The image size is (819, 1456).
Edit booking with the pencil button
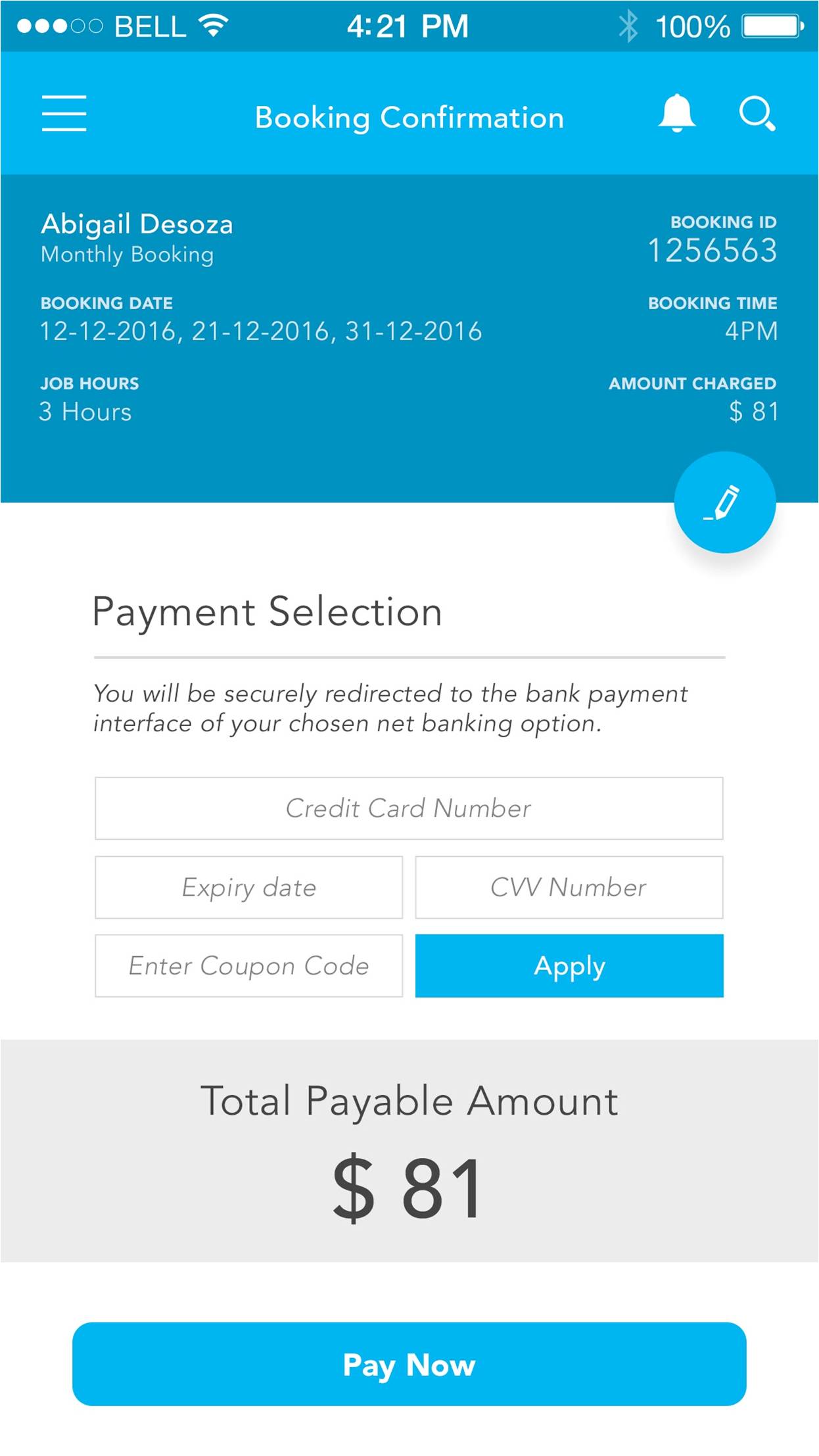[x=724, y=502]
